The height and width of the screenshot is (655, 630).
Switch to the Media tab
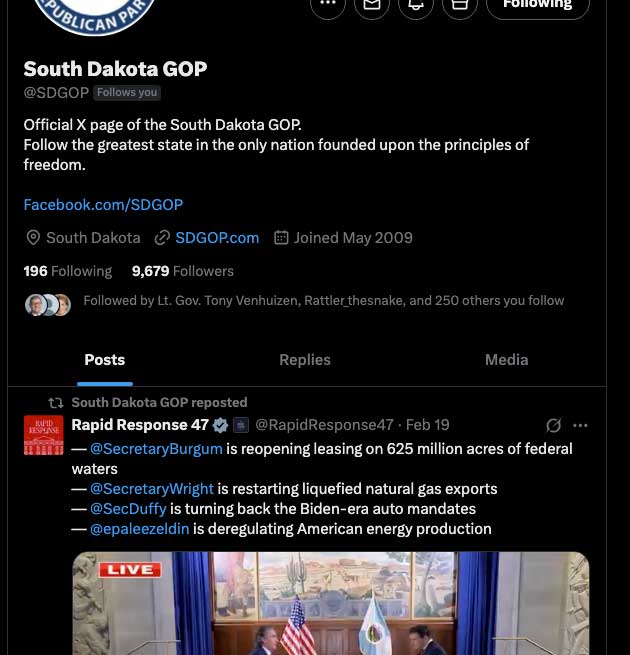tap(506, 359)
